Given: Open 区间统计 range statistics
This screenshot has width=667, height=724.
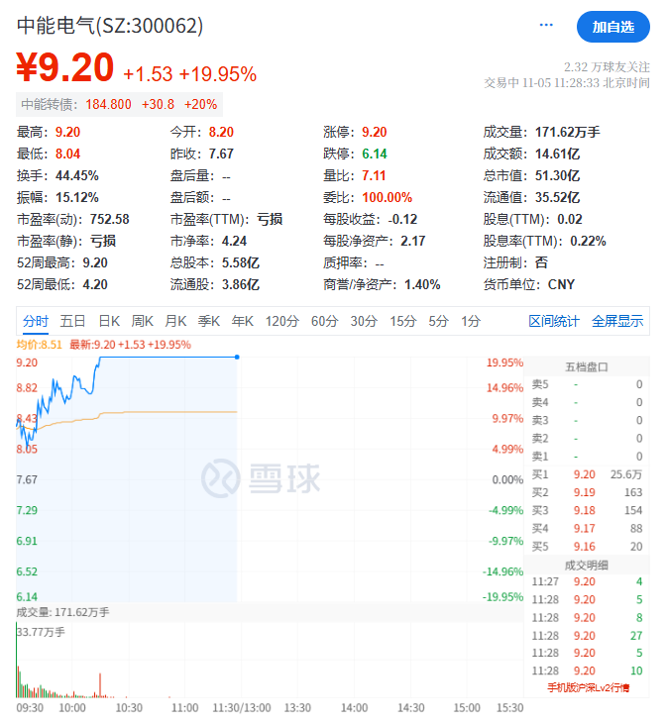Looking at the screenshot, I should pos(554,321).
